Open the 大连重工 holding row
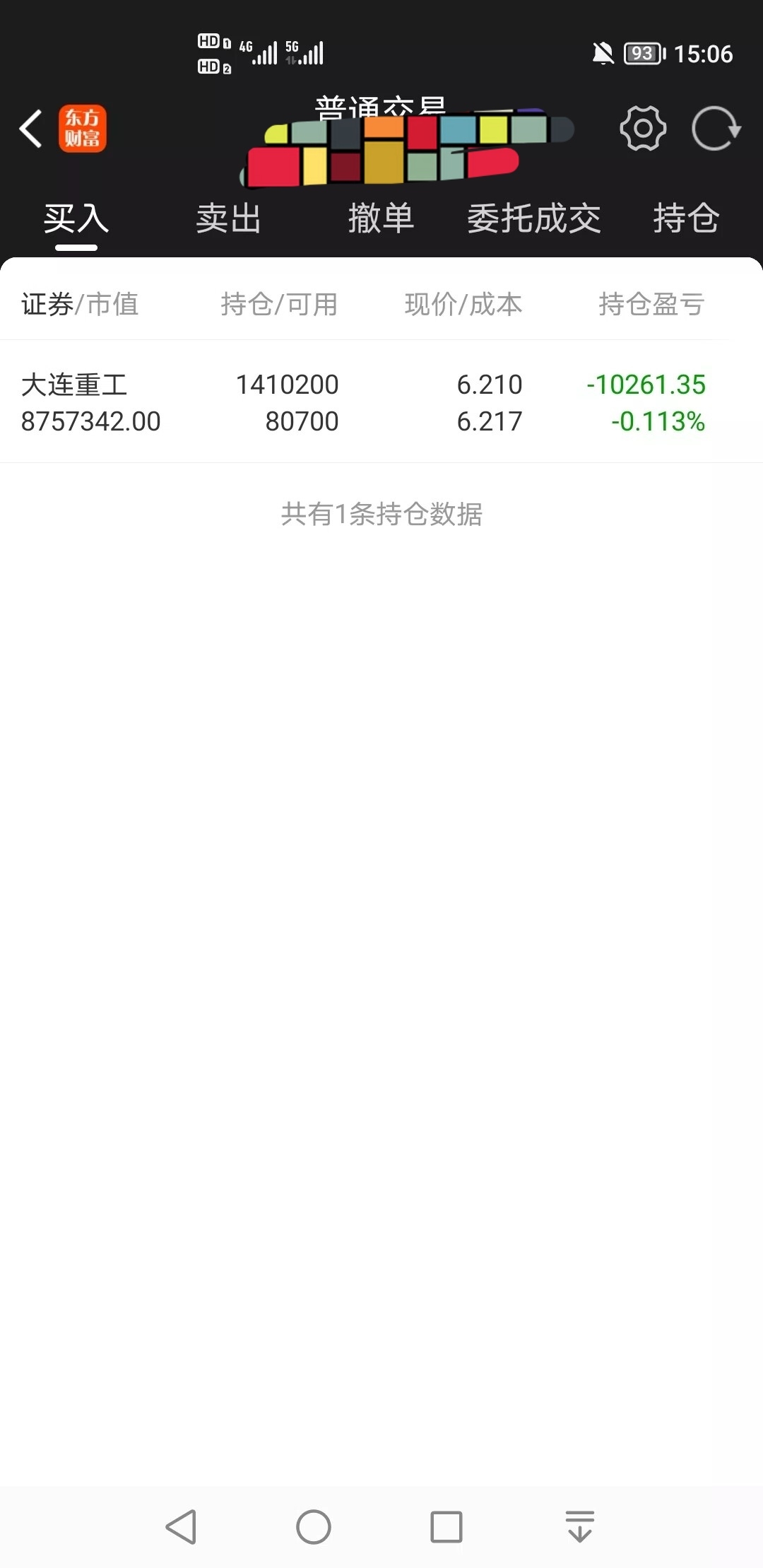763x1568 pixels. click(381, 402)
